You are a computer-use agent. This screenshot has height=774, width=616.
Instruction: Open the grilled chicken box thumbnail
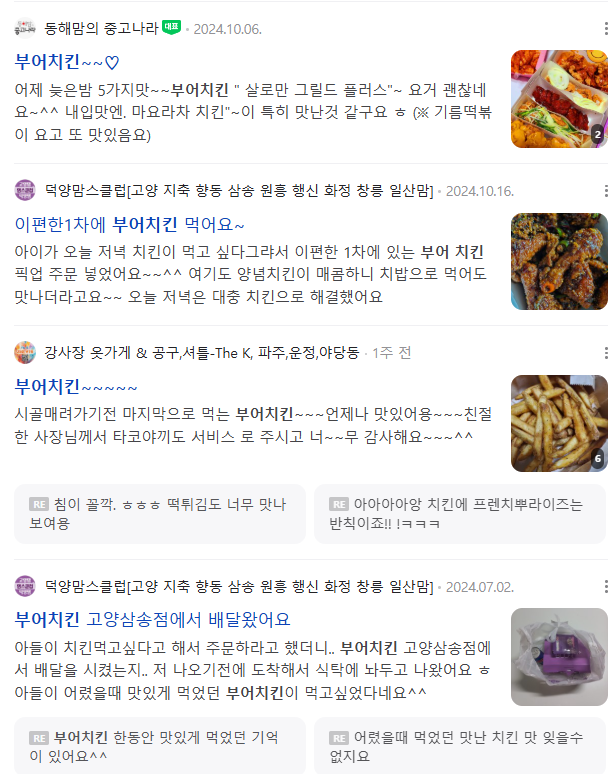pos(558,98)
